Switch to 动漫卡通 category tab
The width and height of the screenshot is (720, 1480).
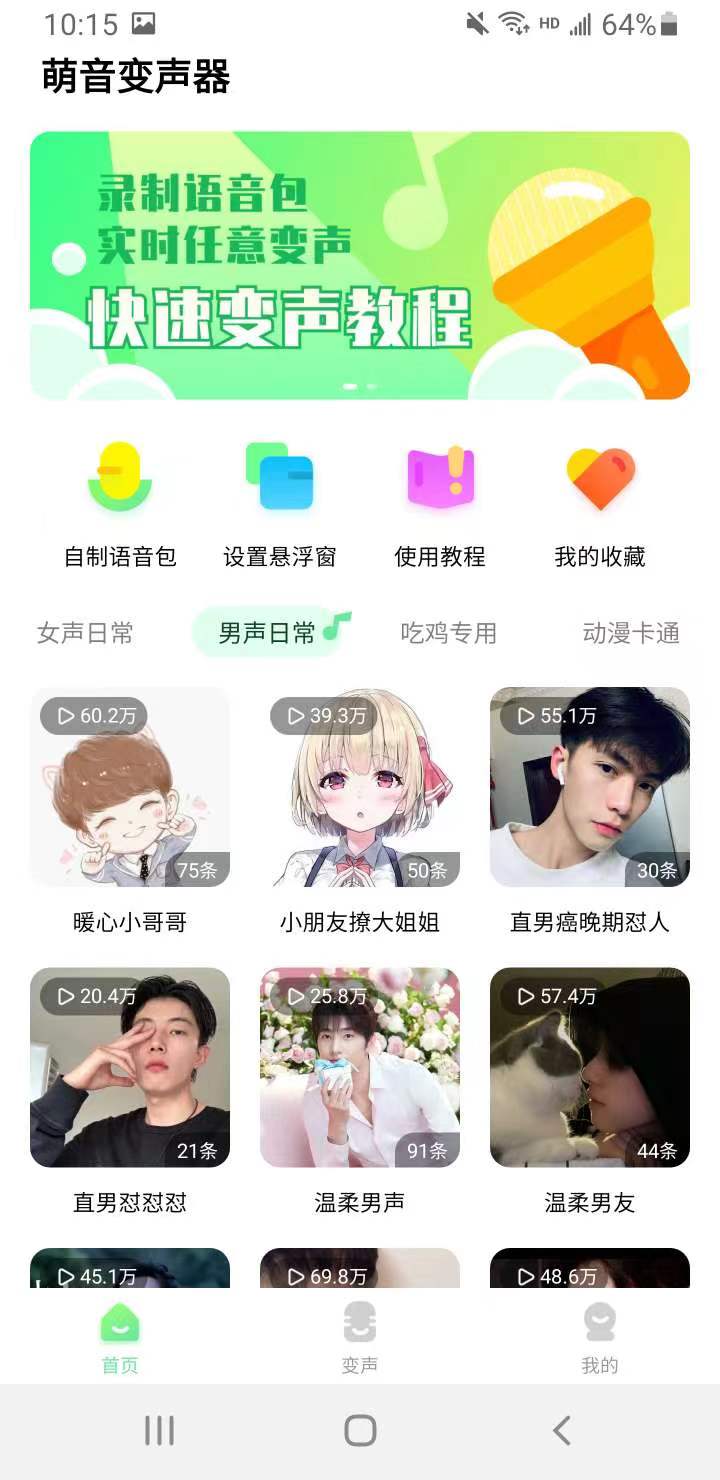(630, 633)
